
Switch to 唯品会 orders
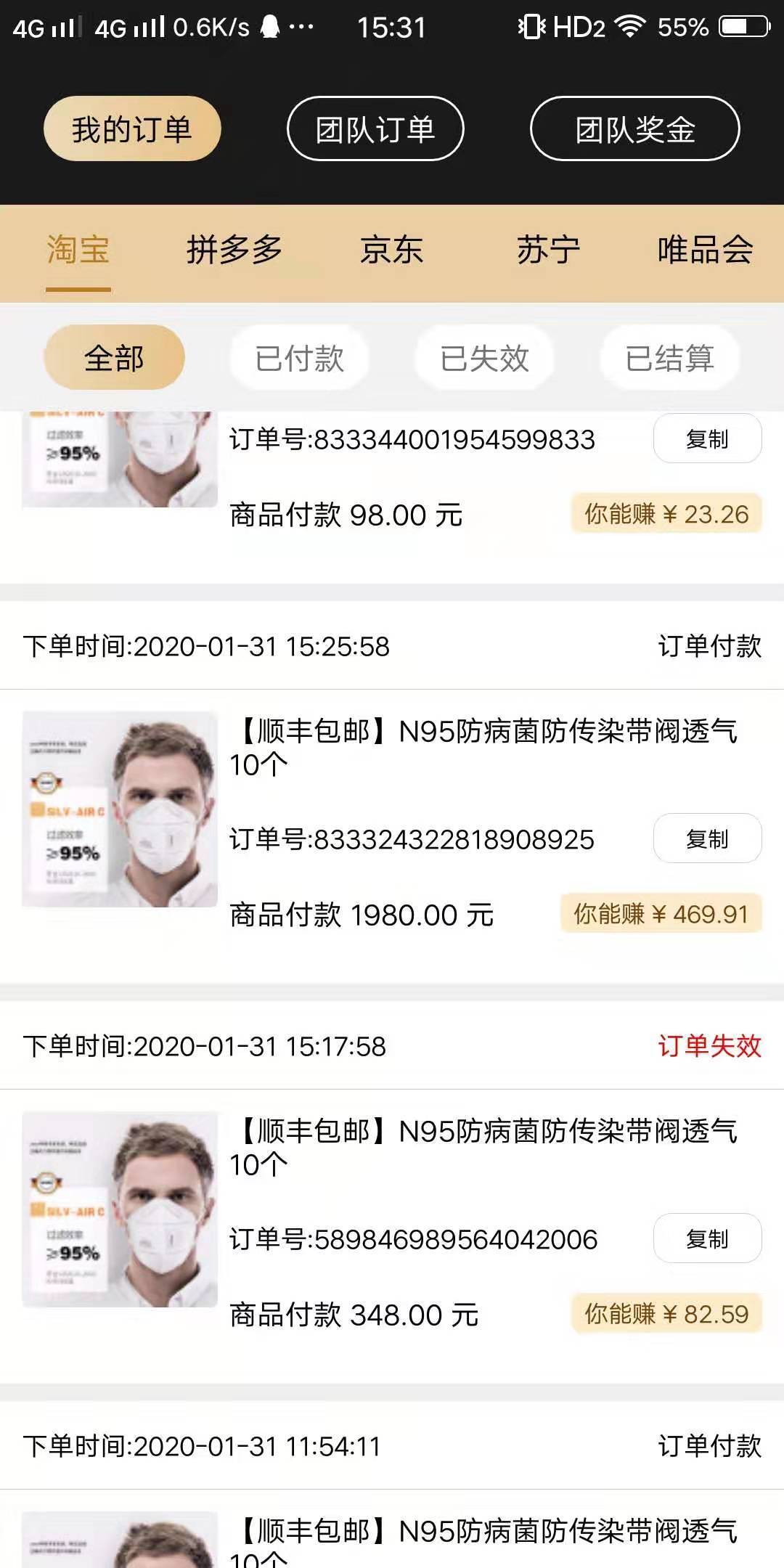[705, 250]
